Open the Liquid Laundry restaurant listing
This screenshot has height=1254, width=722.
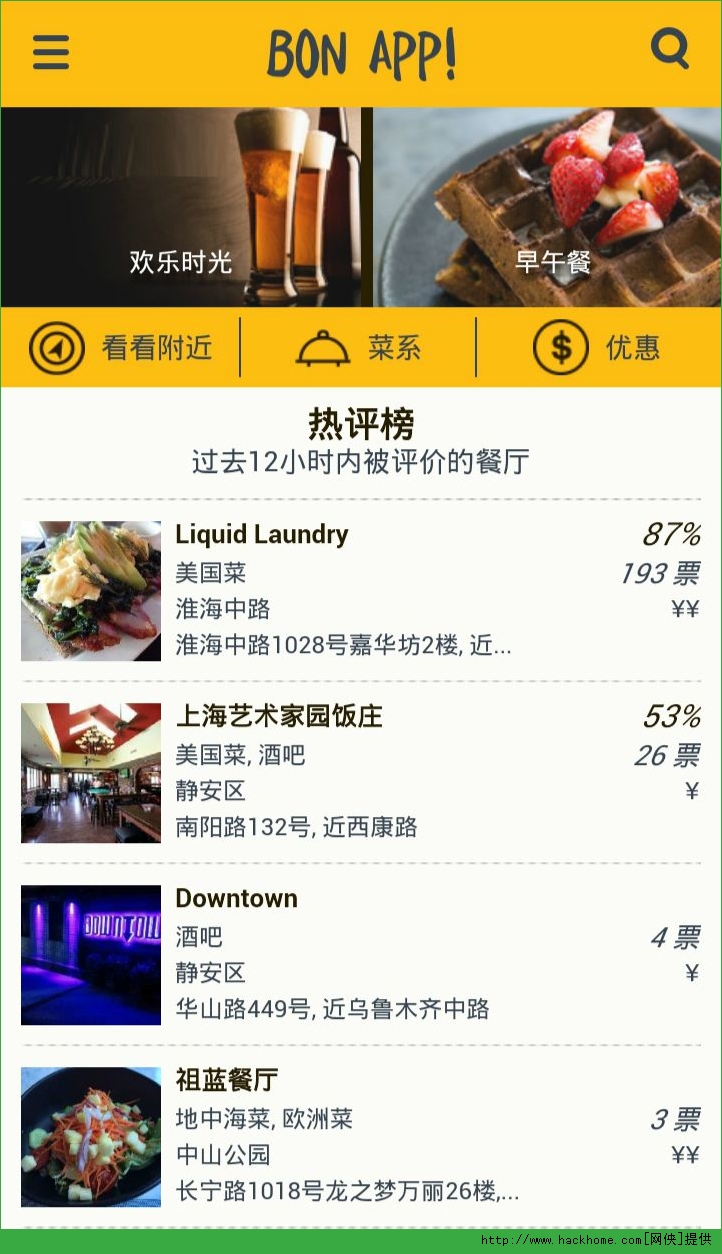point(360,590)
